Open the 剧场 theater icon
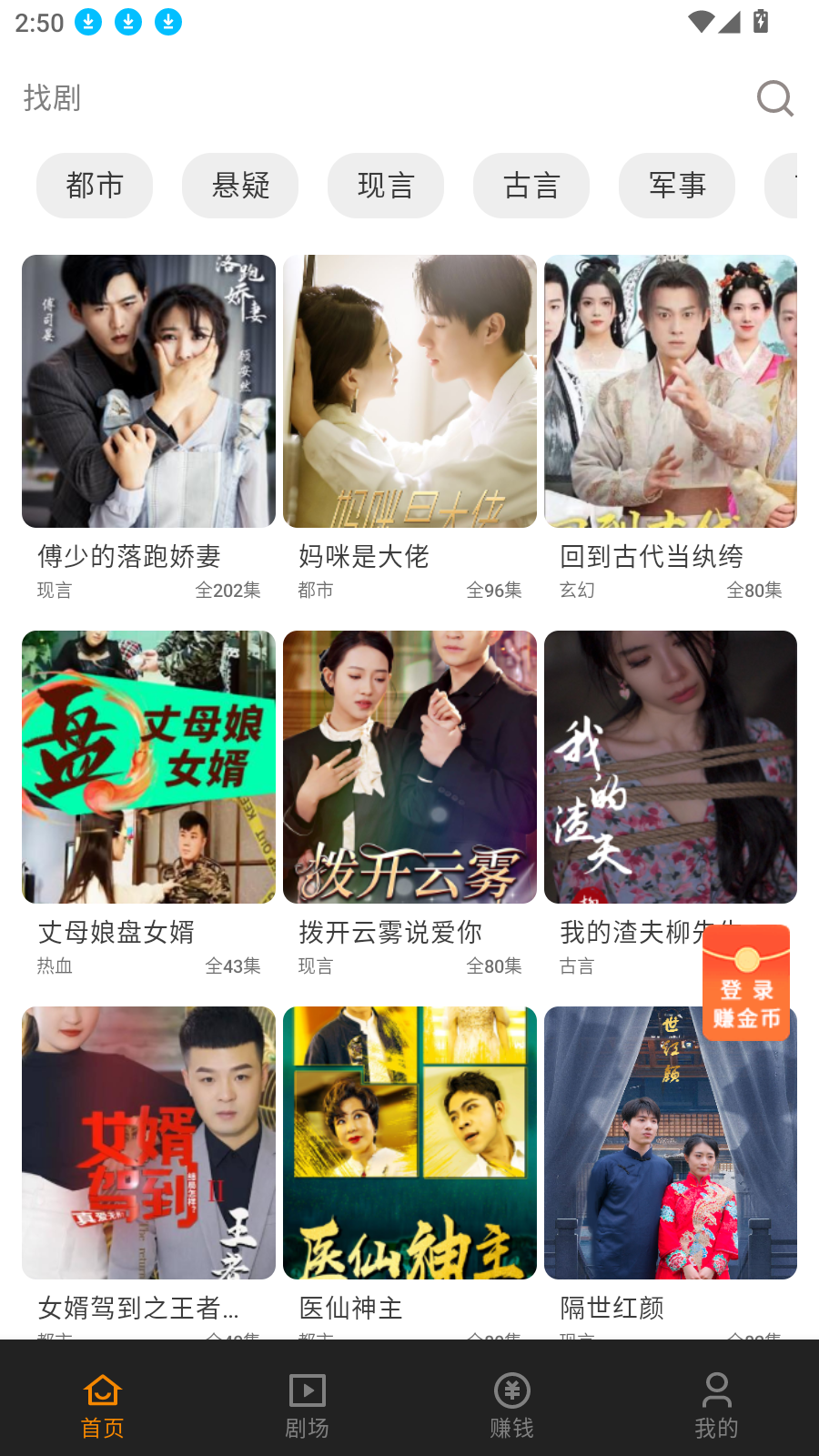The height and width of the screenshot is (1456, 819). 307,1390
